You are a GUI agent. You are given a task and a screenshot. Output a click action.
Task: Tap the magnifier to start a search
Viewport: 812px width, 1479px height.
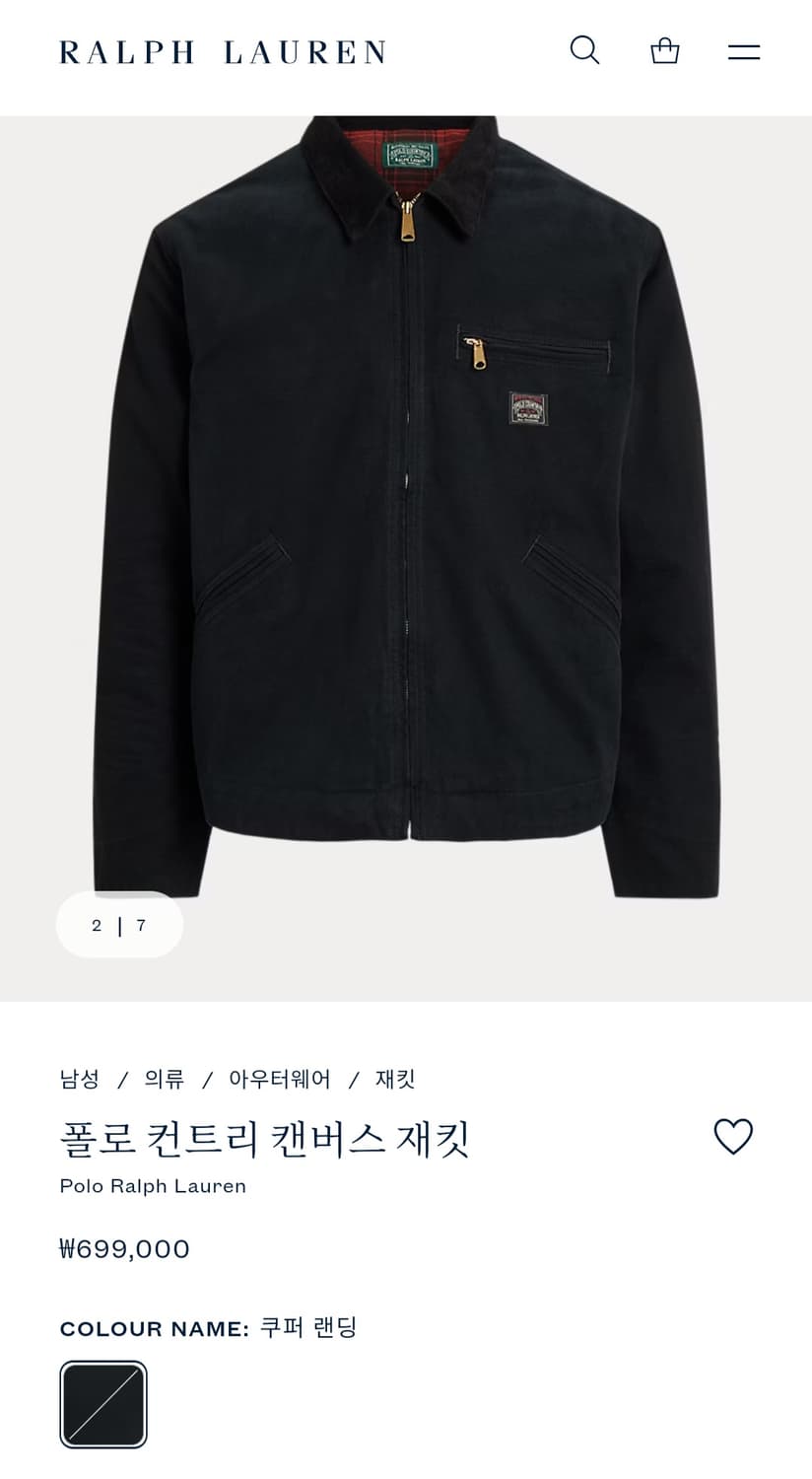[x=585, y=50]
